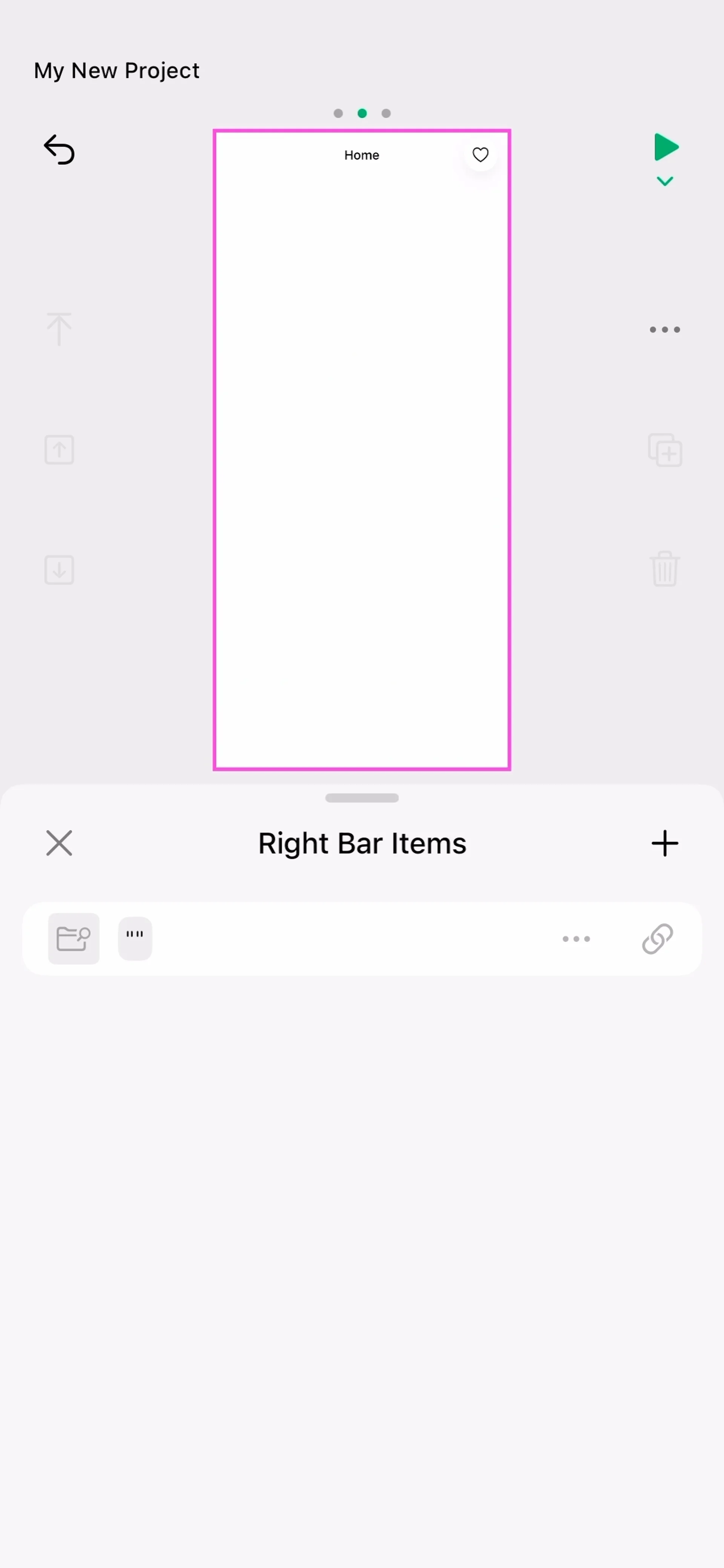Image resolution: width=724 pixels, height=1568 pixels.
Task: Edit the empty title text of the item
Action: [135, 938]
